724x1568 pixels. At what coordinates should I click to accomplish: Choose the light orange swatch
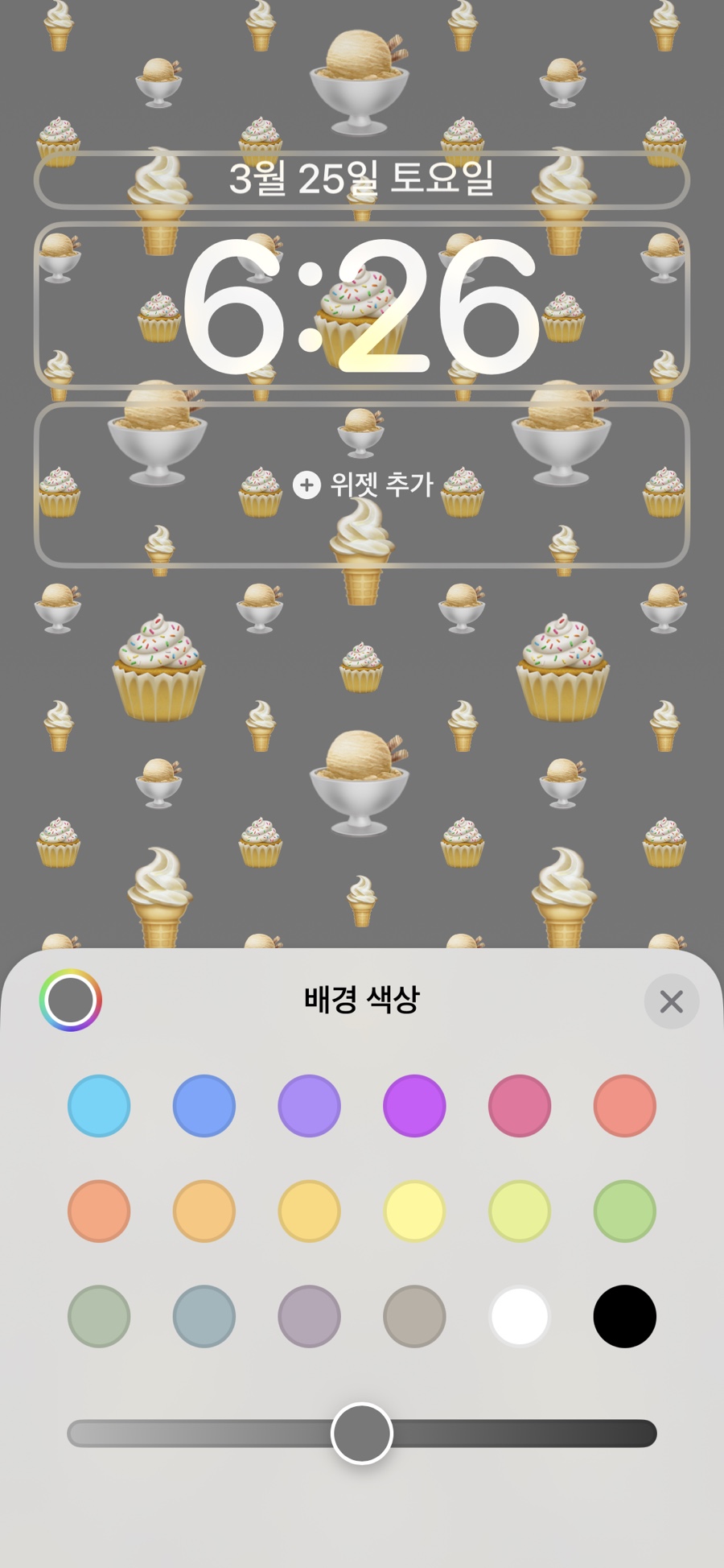click(x=204, y=1211)
